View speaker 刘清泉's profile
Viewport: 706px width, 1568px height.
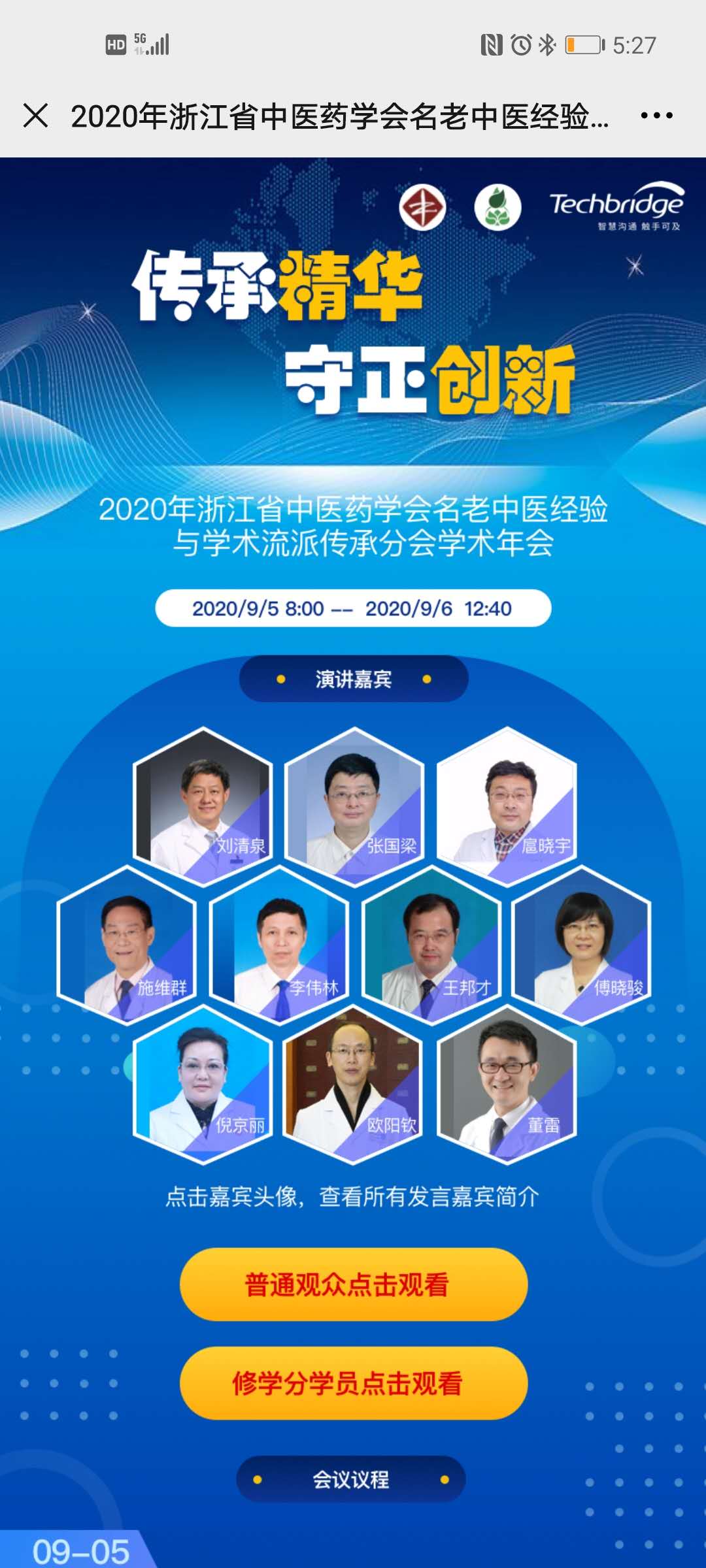point(203,806)
